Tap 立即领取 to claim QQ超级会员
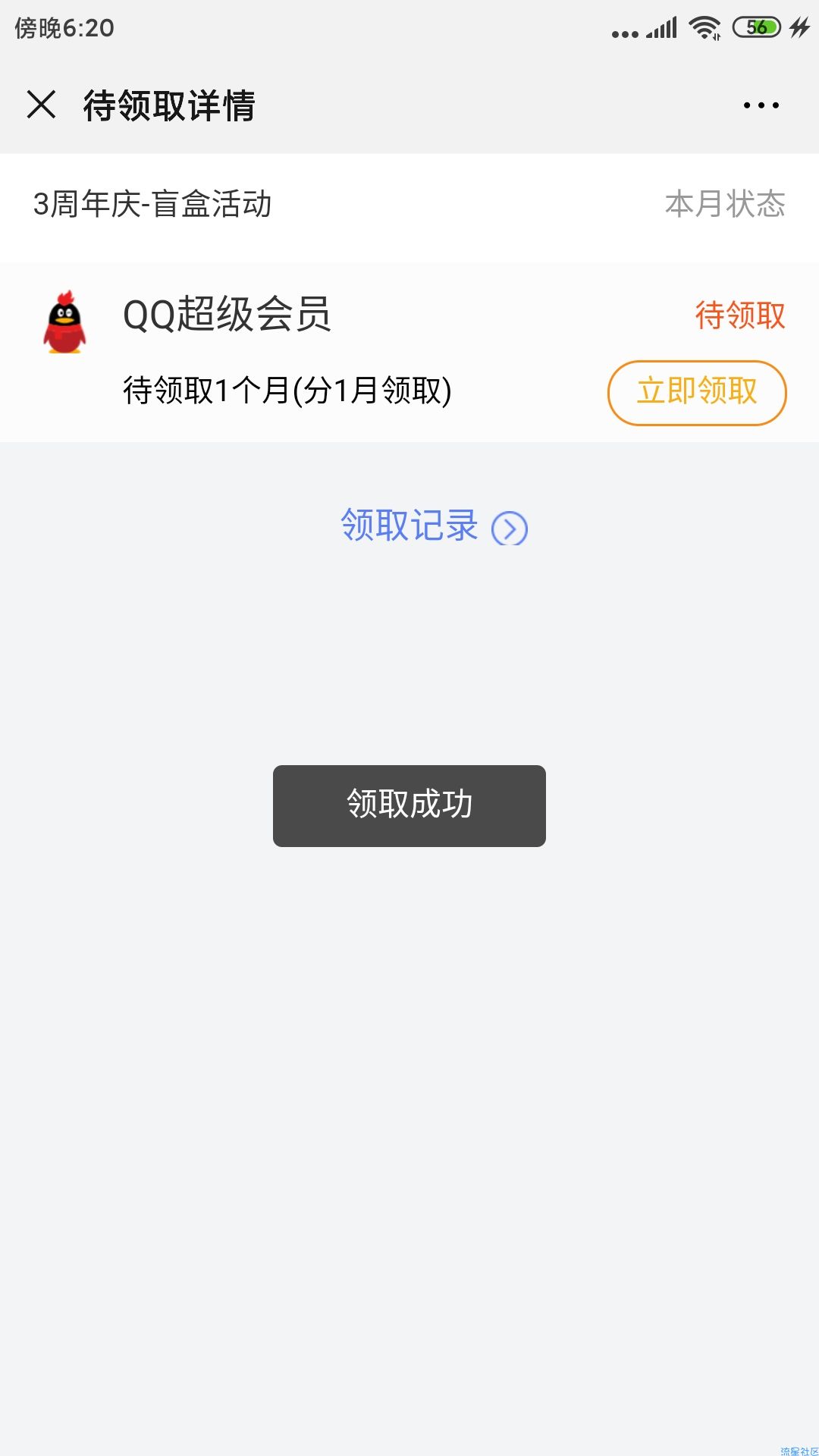The image size is (819, 1456). pyautogui.click(x=697, y=392)
